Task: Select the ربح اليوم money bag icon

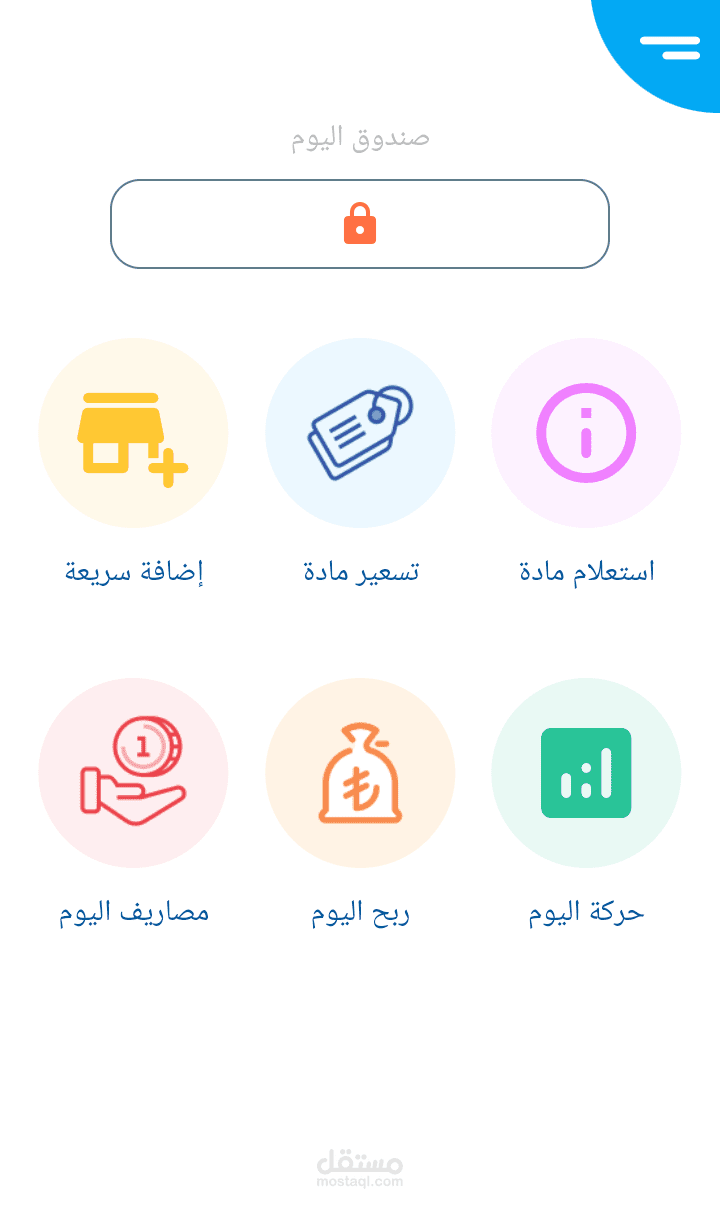Action: pyautogui.click(x=360, y=773)
